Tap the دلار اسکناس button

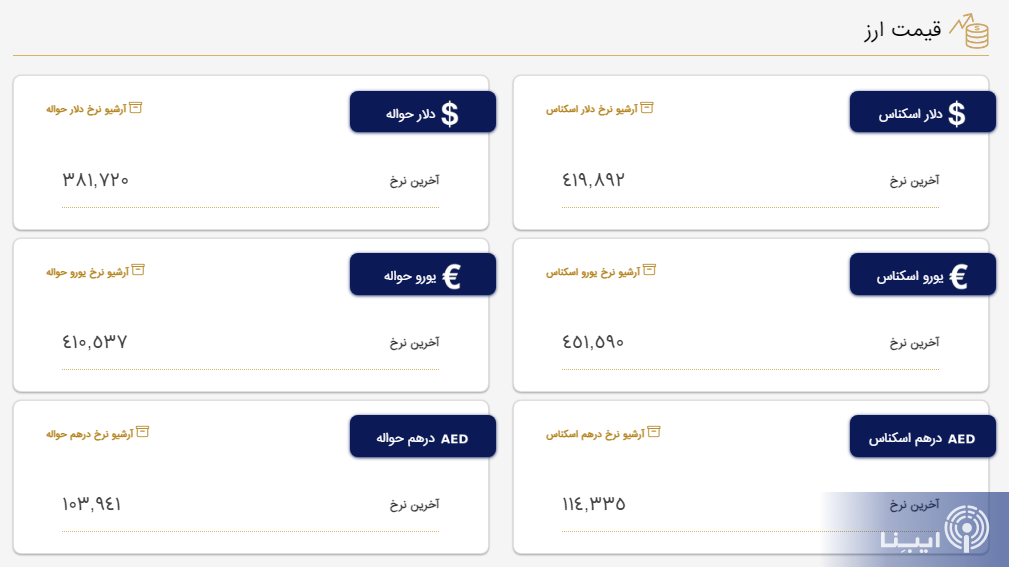click(922, 112)
